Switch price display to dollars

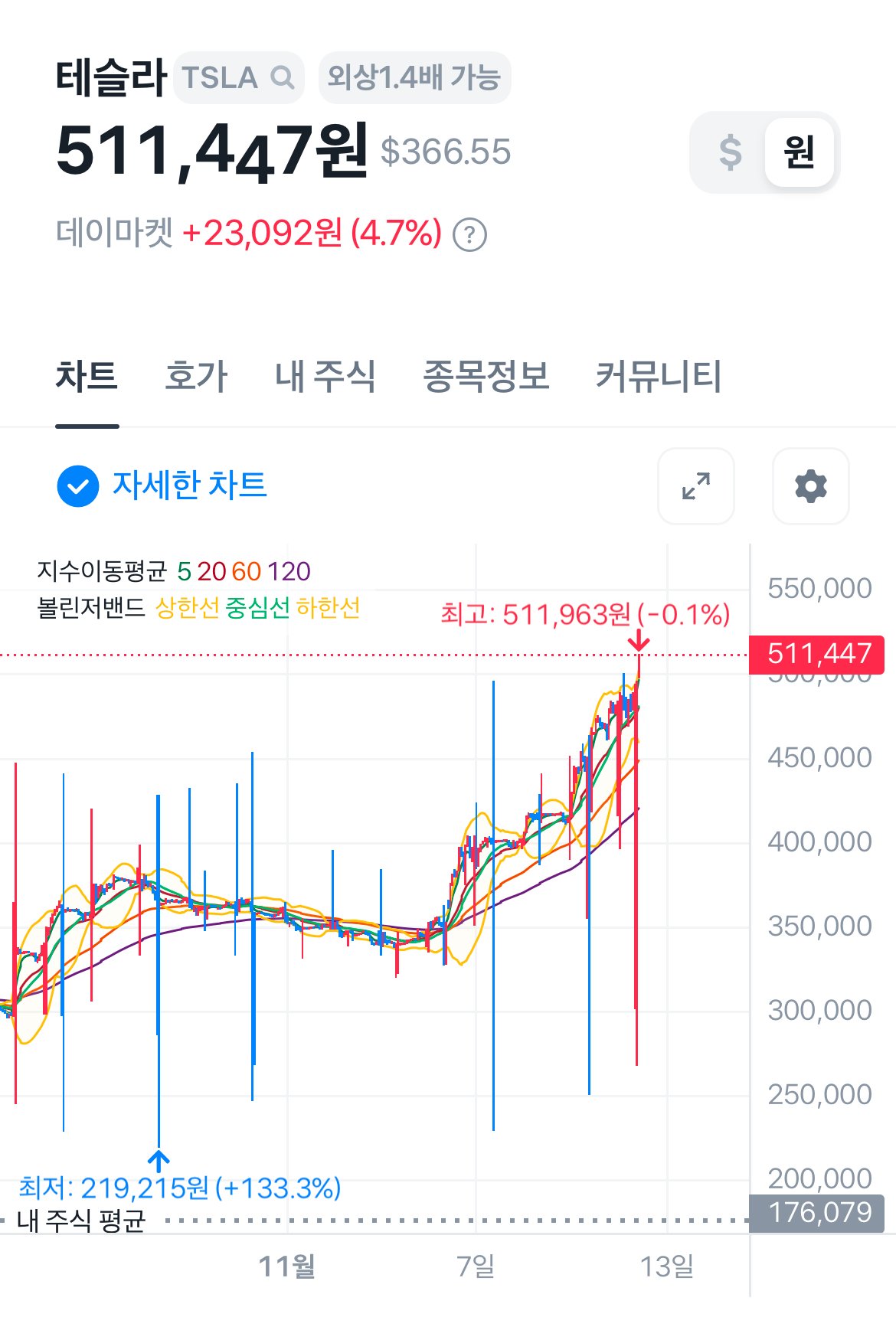[x=730, y=152]
